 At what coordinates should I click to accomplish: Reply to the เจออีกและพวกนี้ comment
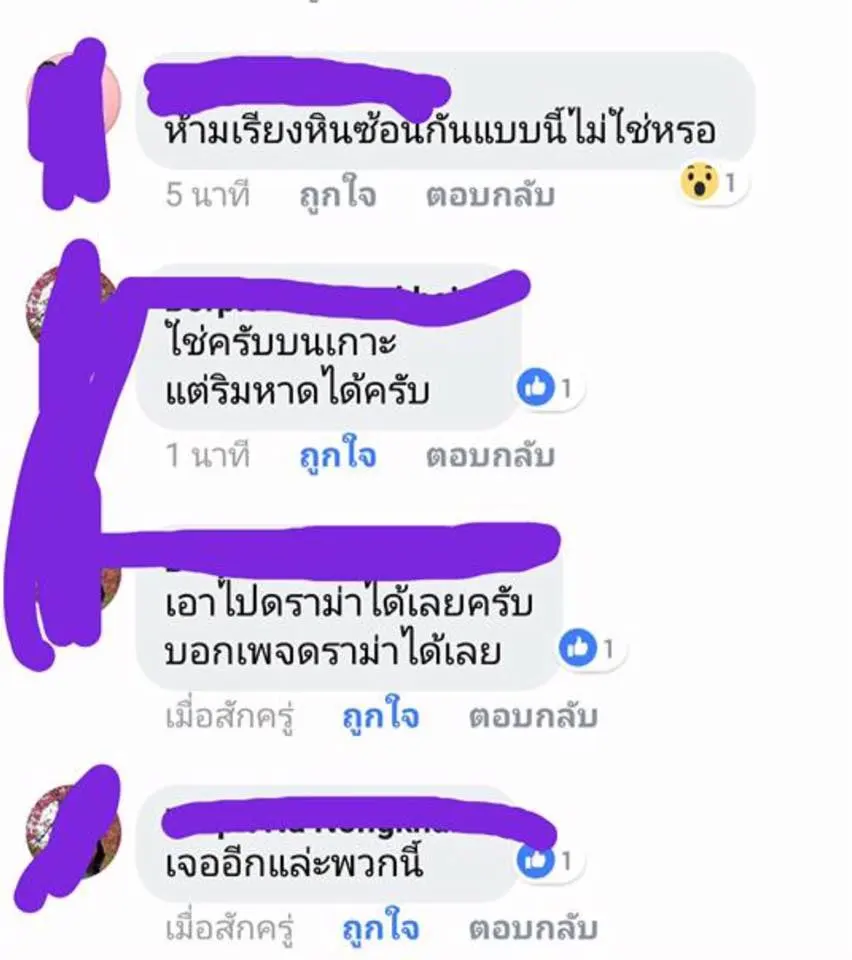point(532,929)
